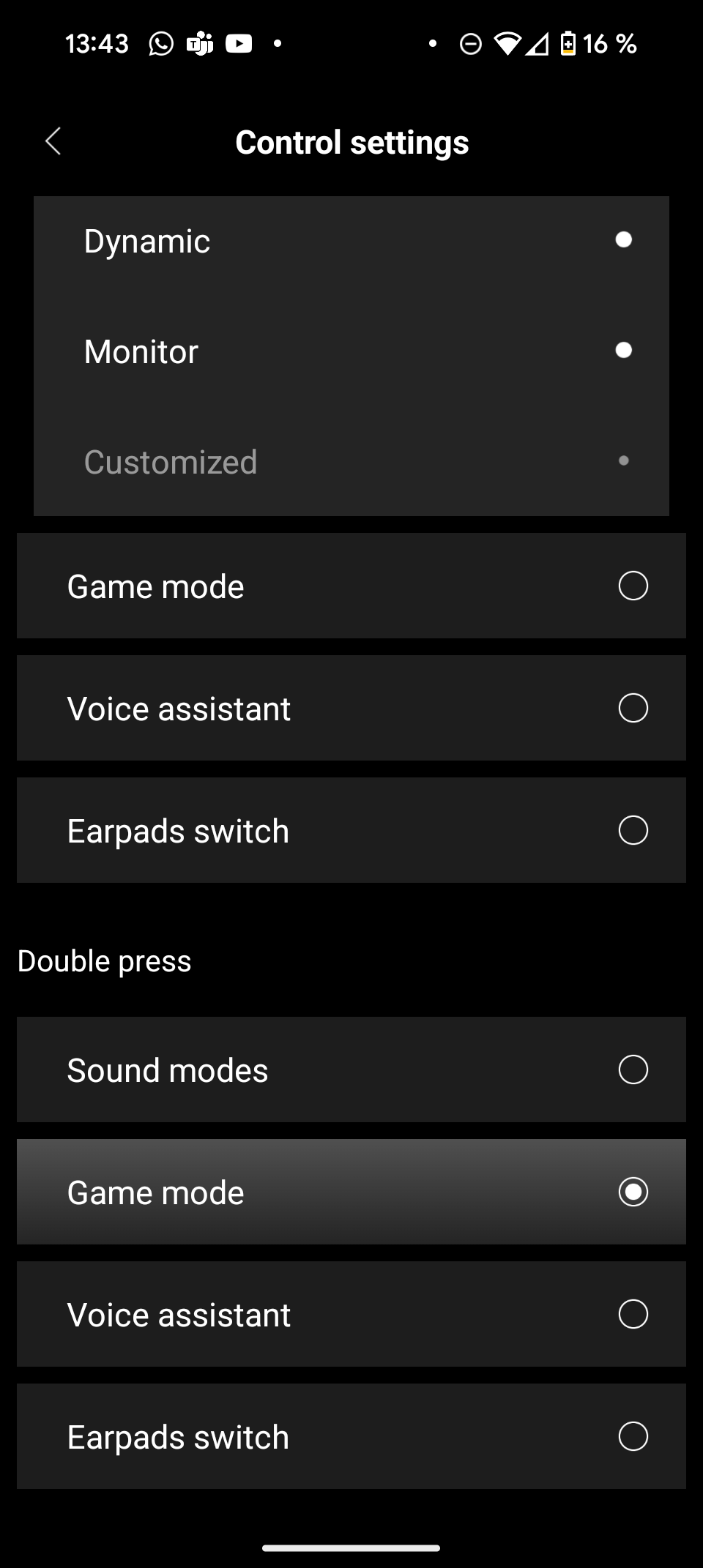
Task: Select the Game mode option above Double press
Action: [x=351, y=586]
